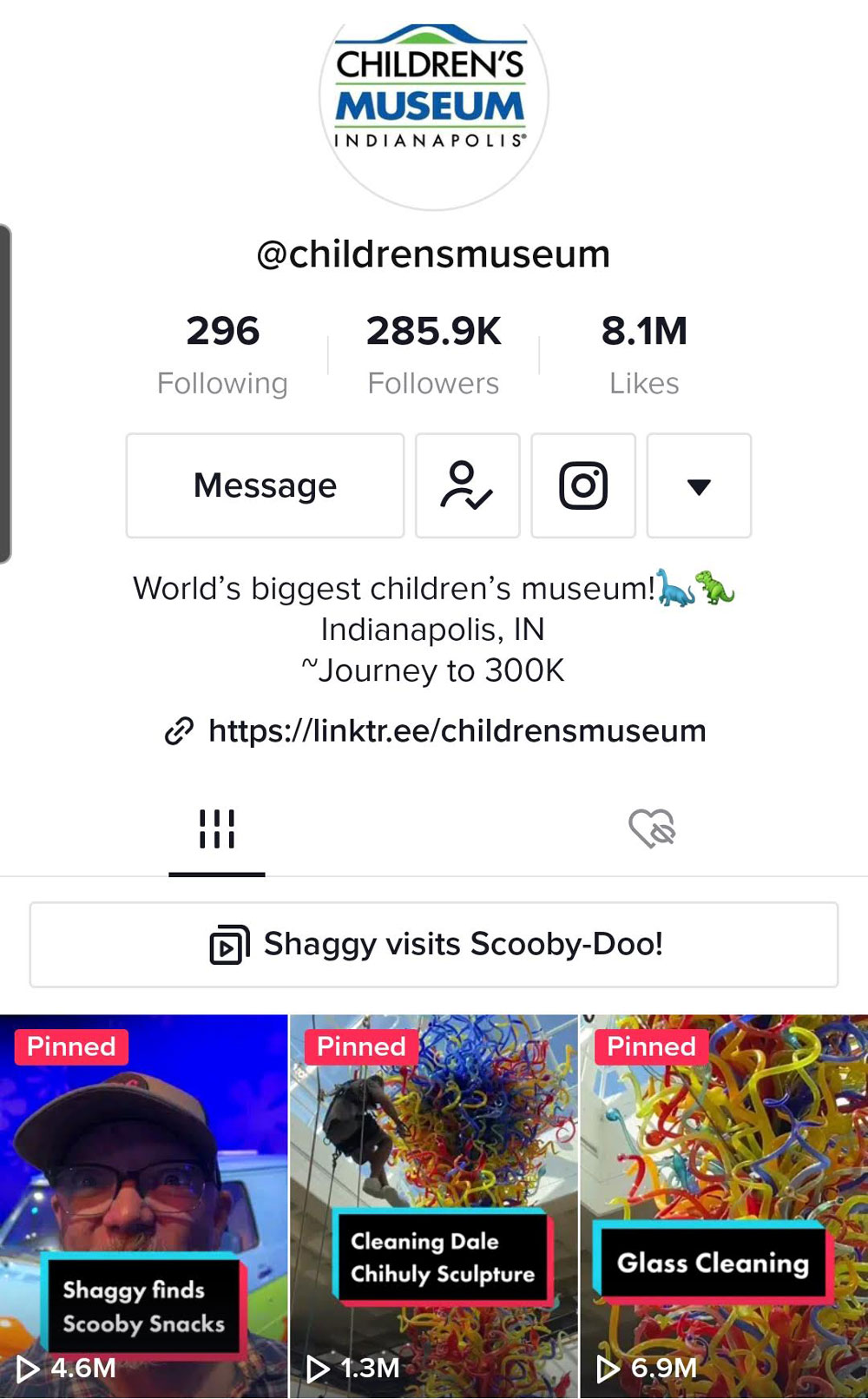Open the Shaggy visits Scooby-Doo playlist

(434, 945)
